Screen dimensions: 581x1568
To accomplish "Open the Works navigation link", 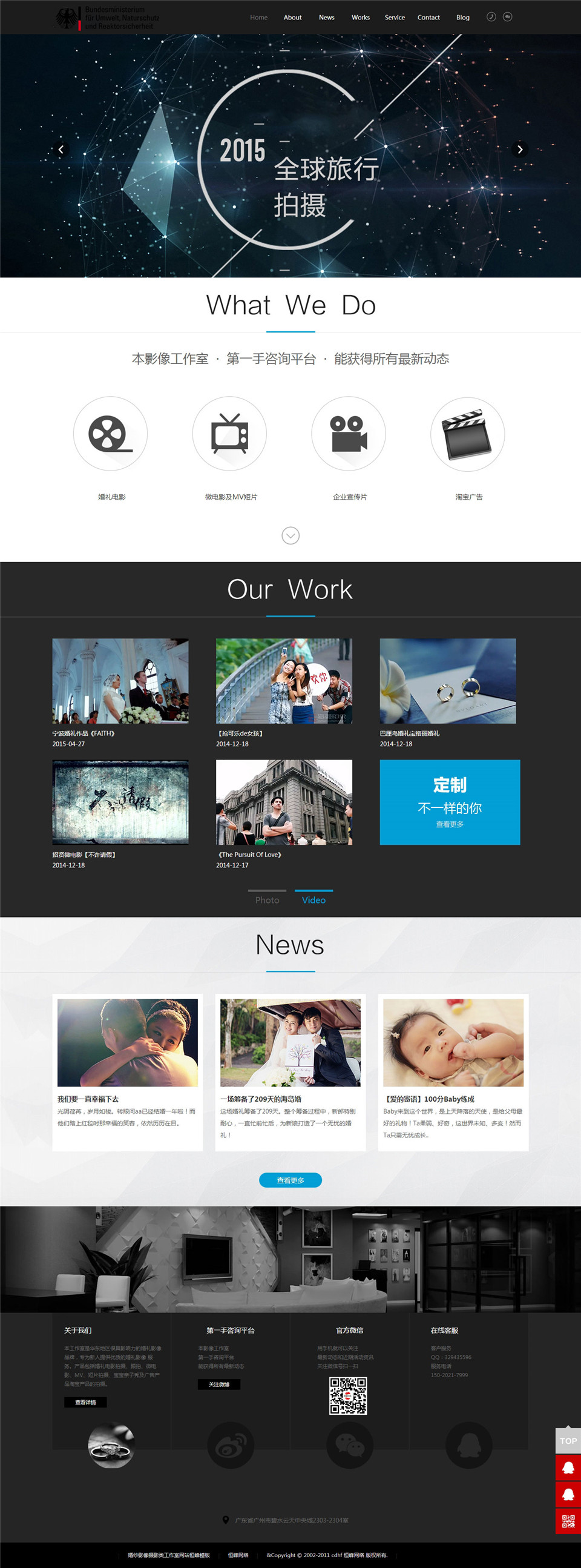I will [360, 18].
